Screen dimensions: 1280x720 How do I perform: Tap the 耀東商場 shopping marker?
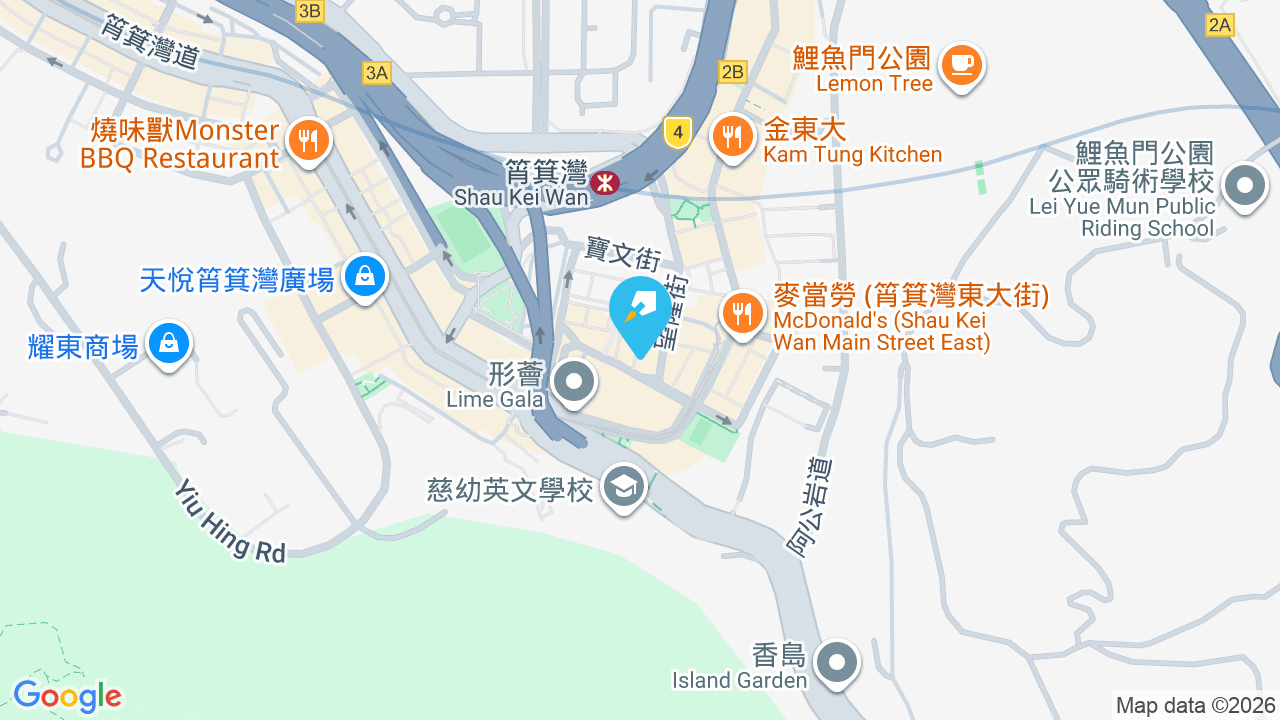pyautogui.click(x=169, y=345)
